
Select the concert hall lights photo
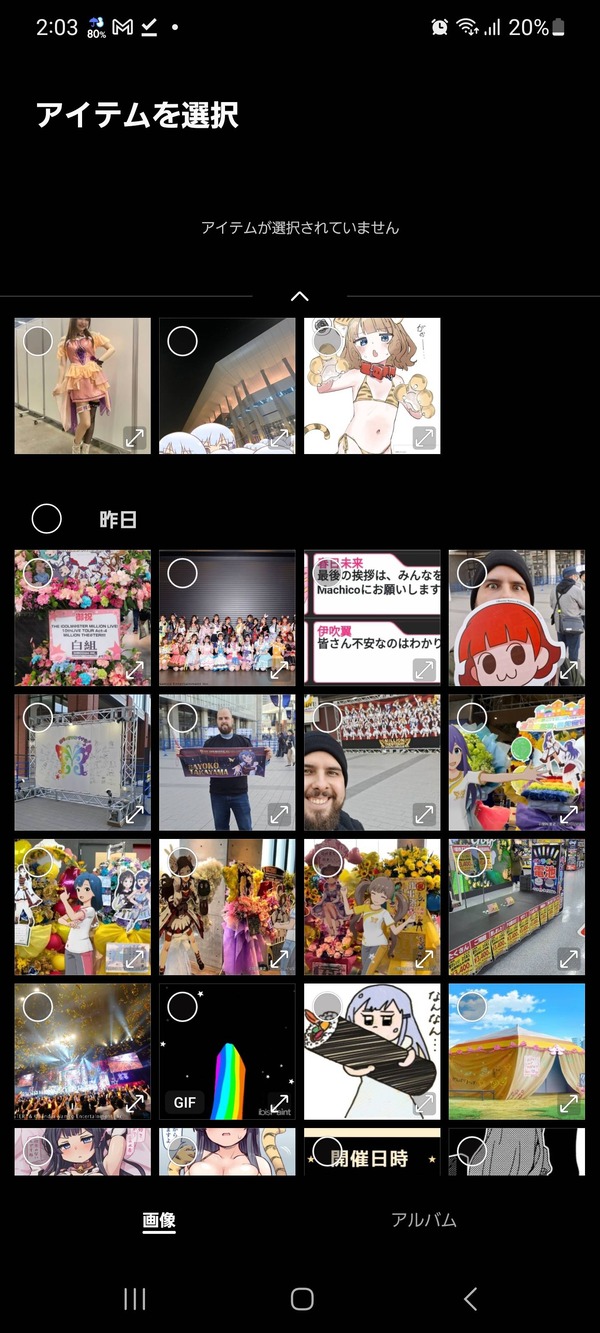38,1007
